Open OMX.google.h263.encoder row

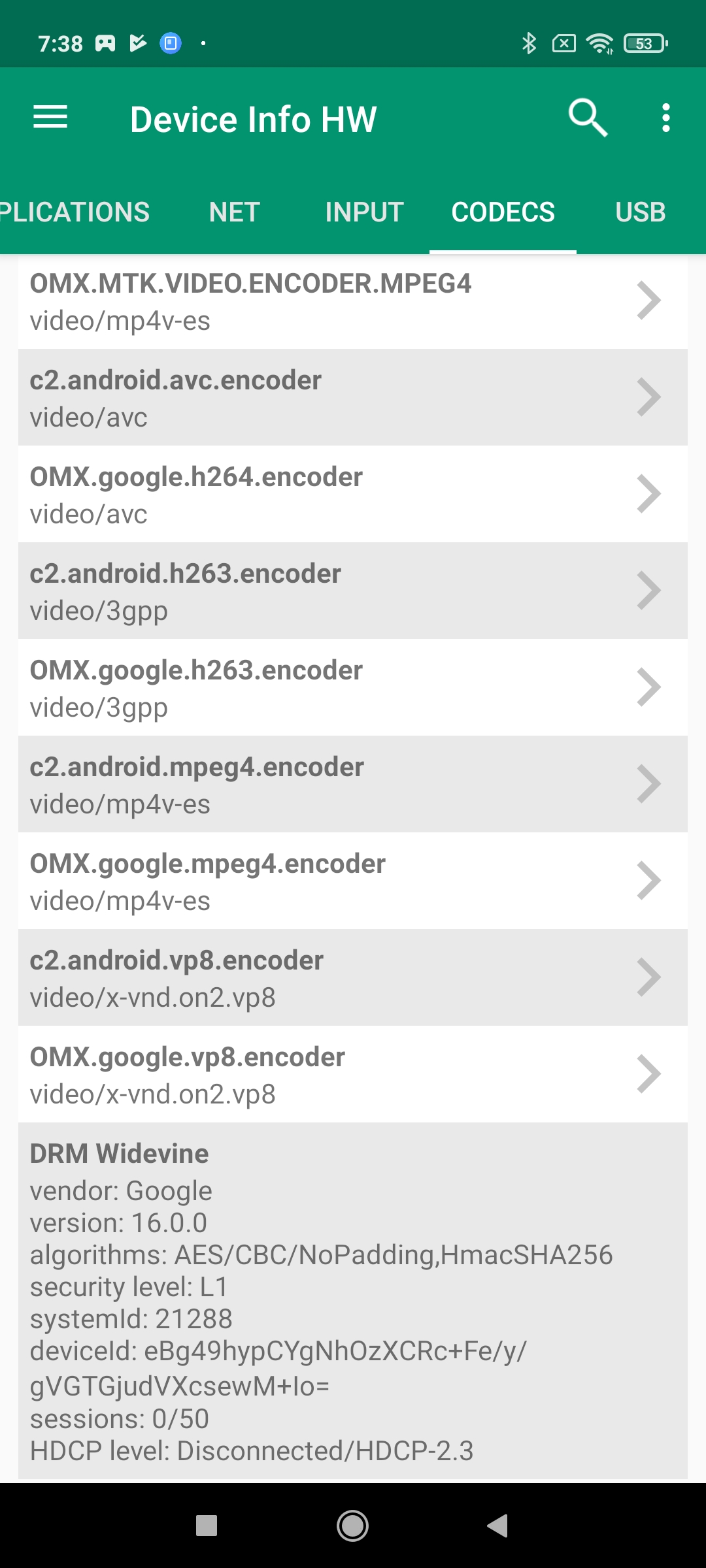[x=353, y=687]
